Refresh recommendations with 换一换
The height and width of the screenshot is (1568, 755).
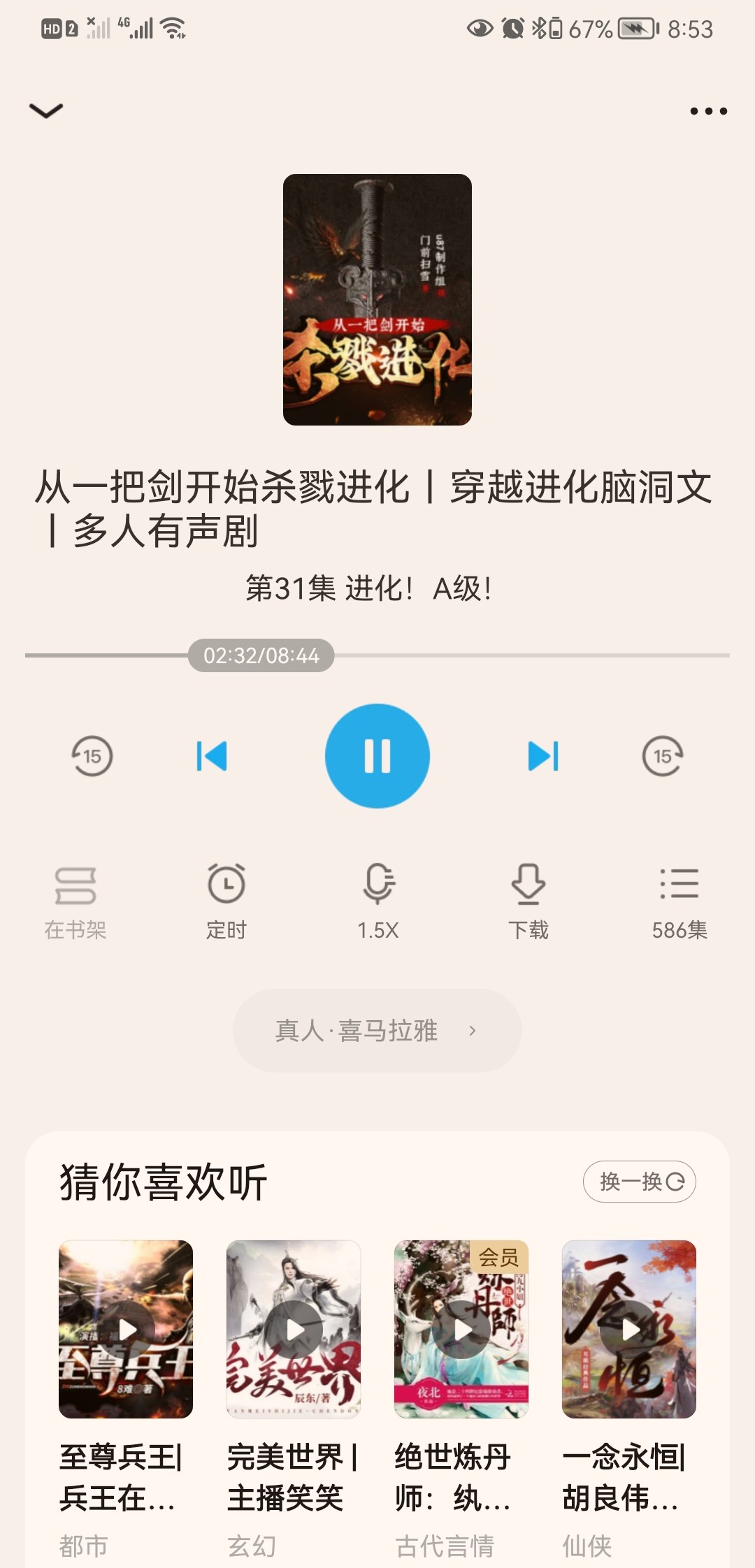click(640, 1182)
